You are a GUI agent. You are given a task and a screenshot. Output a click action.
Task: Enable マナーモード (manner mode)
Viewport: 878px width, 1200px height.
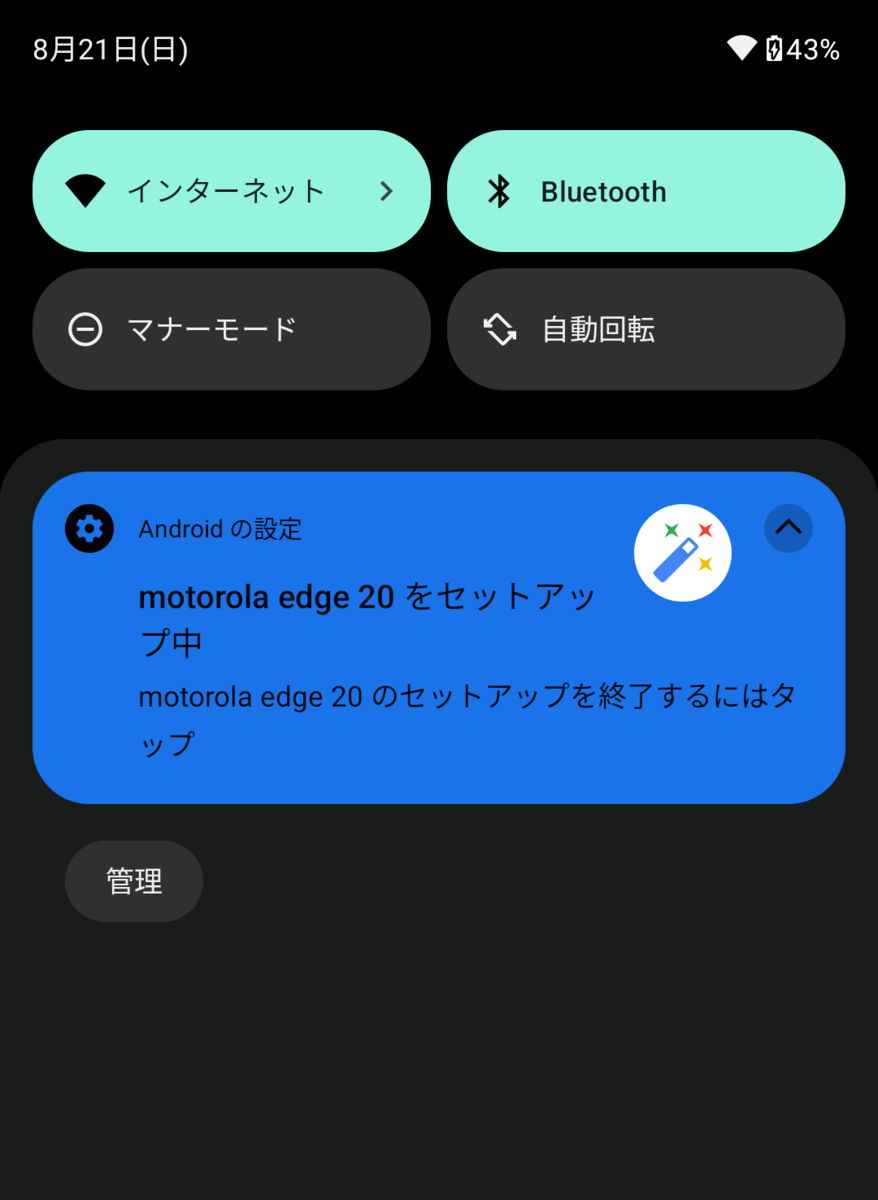pyautogui.click(x=231, y=329)
